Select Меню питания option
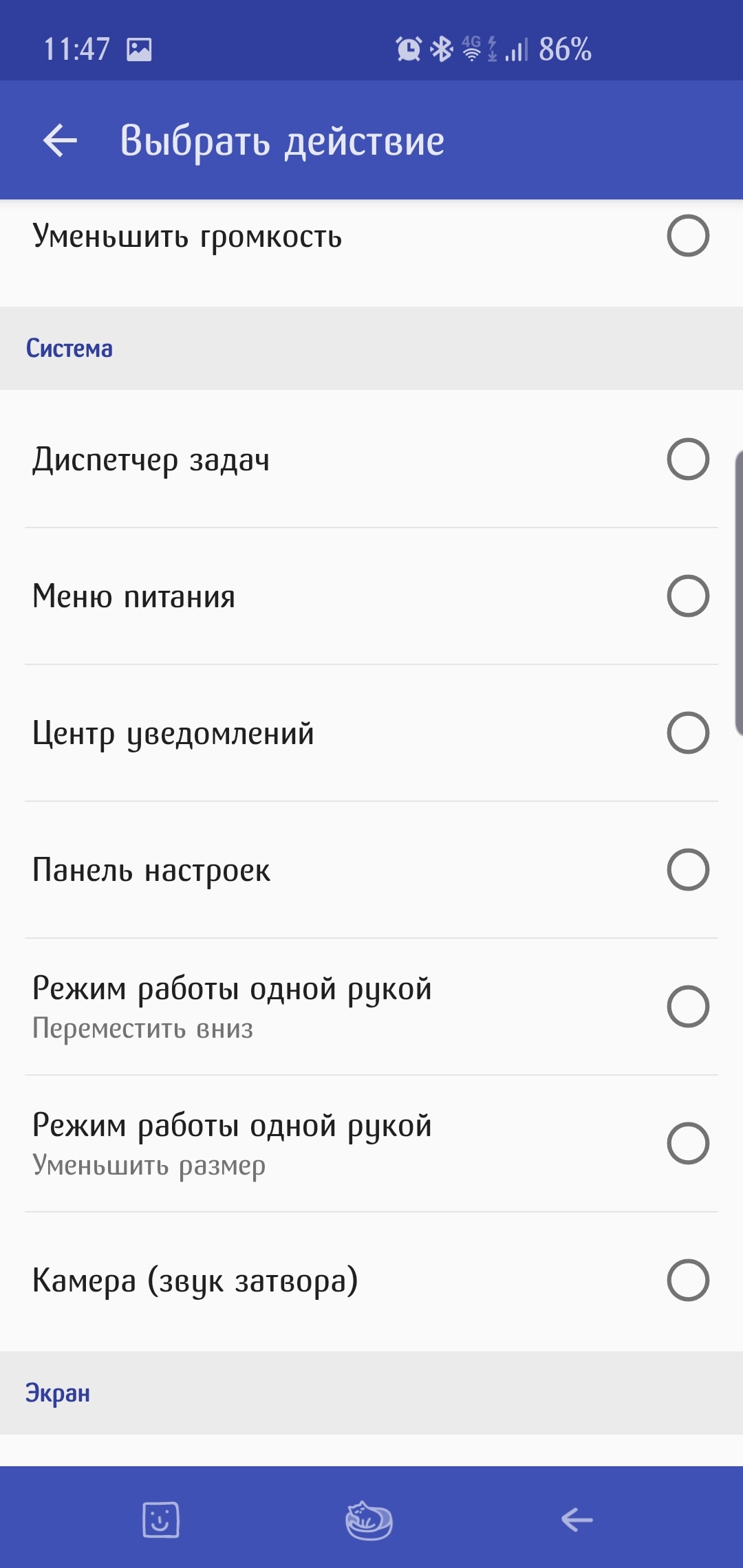Image resolution: width=743 pixels, height=1568 pixels. 371,596
